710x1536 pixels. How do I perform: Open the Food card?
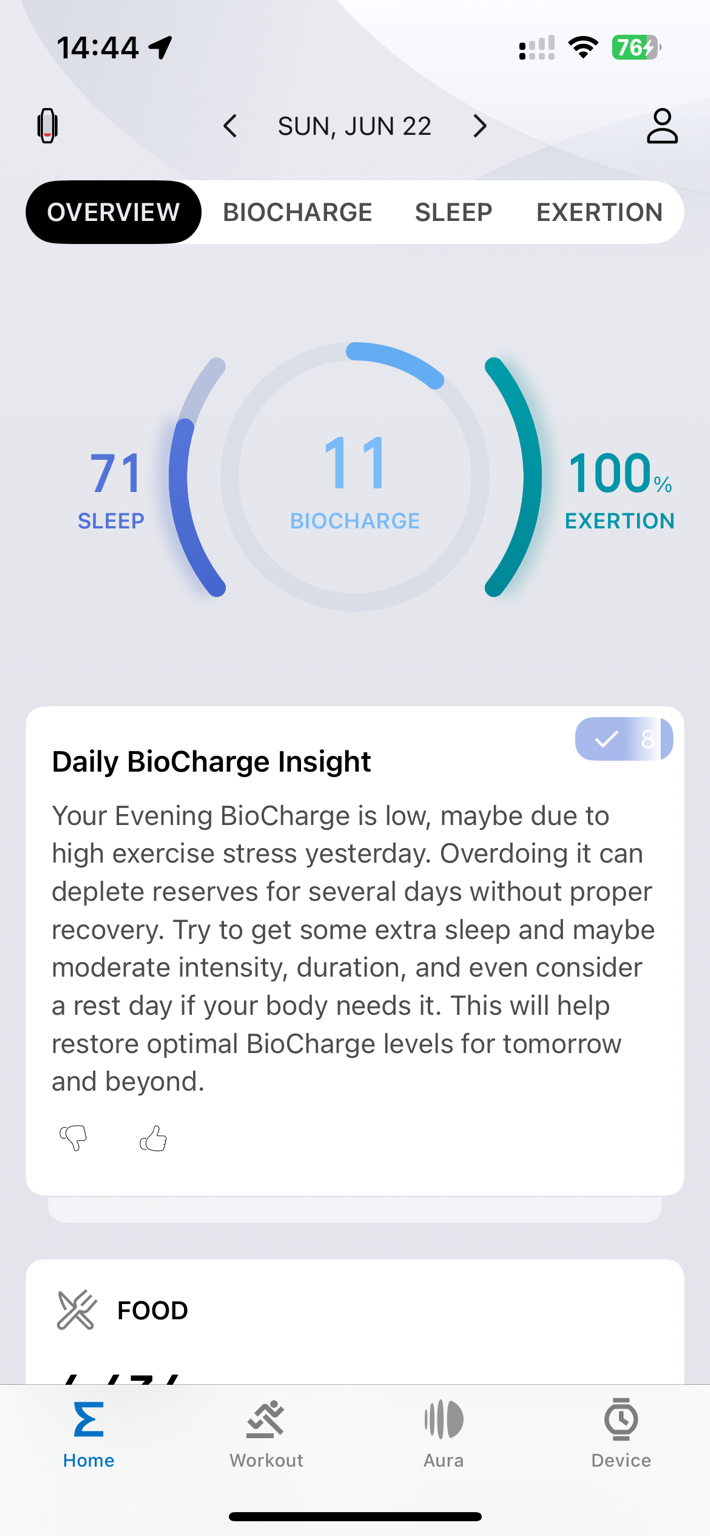point(355,1322)
